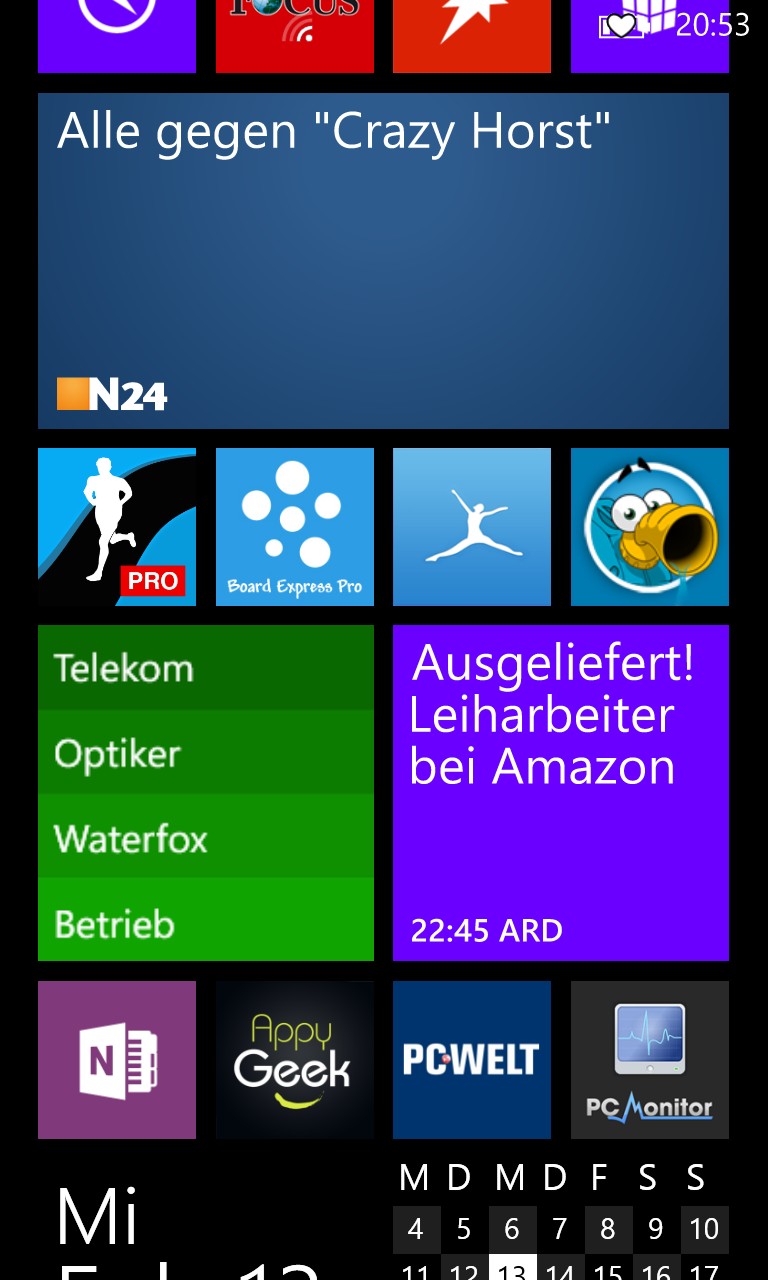Open the N24 news live tile
Screen dimensions: 768x1280
383,261
